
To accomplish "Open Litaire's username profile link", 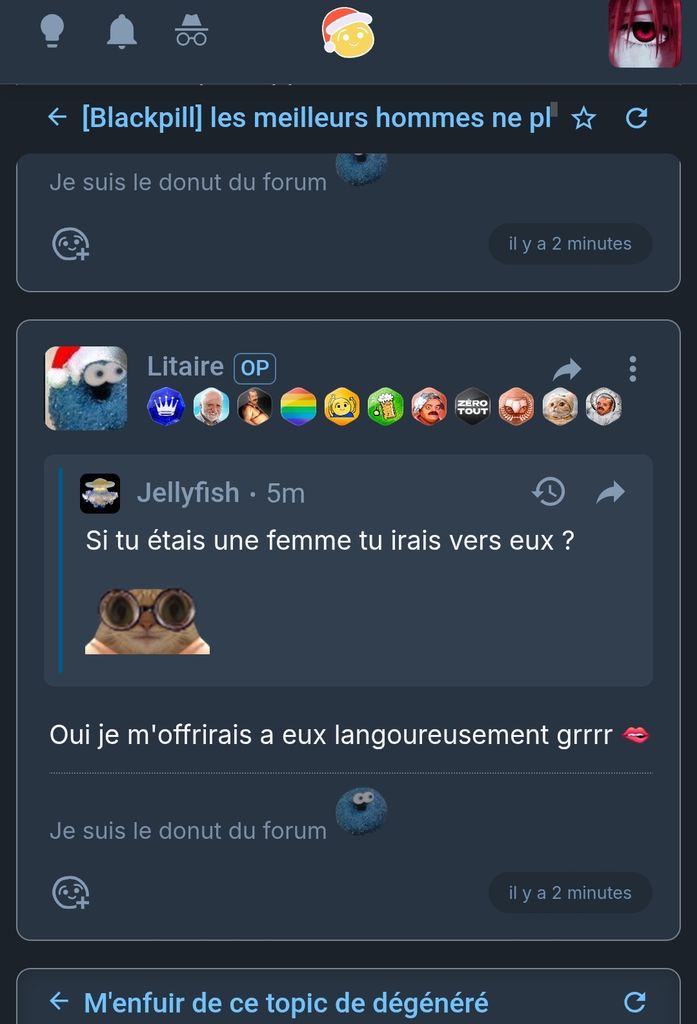I will (185, 367).
